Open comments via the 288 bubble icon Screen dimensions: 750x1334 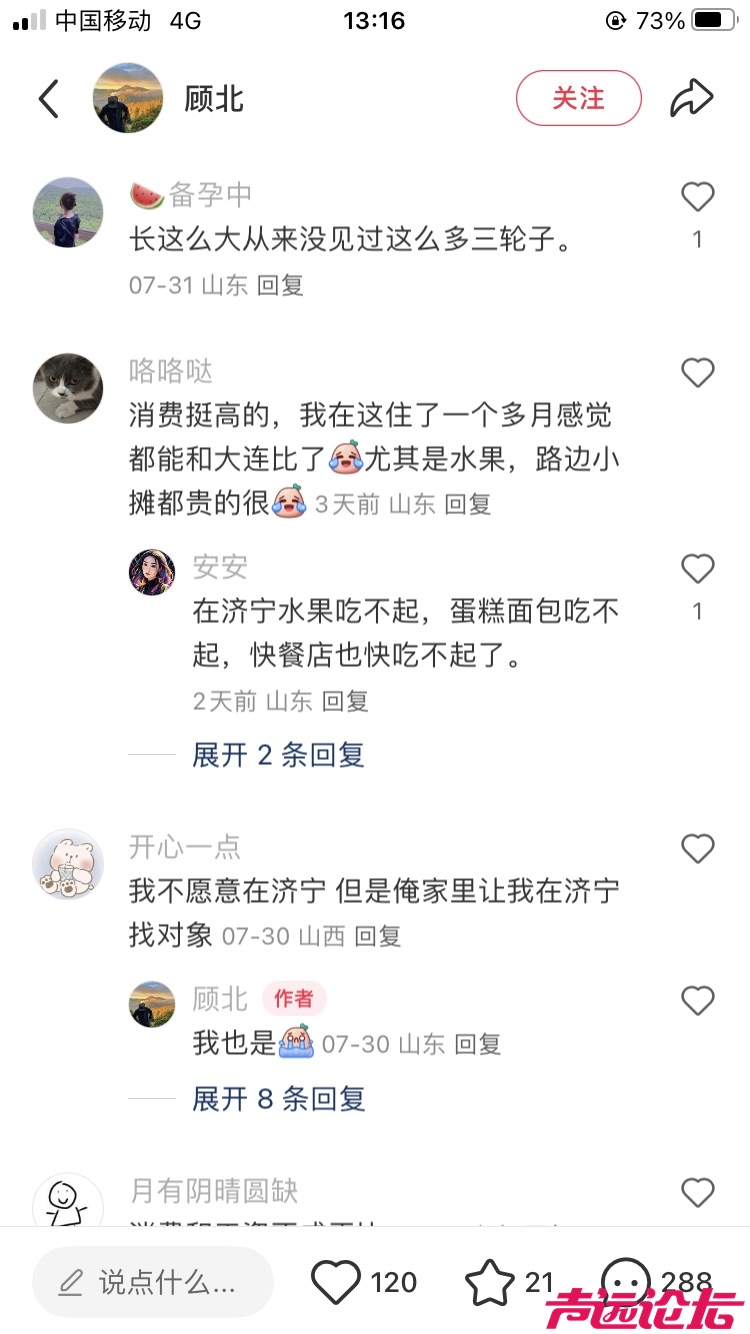[628, 1280]
